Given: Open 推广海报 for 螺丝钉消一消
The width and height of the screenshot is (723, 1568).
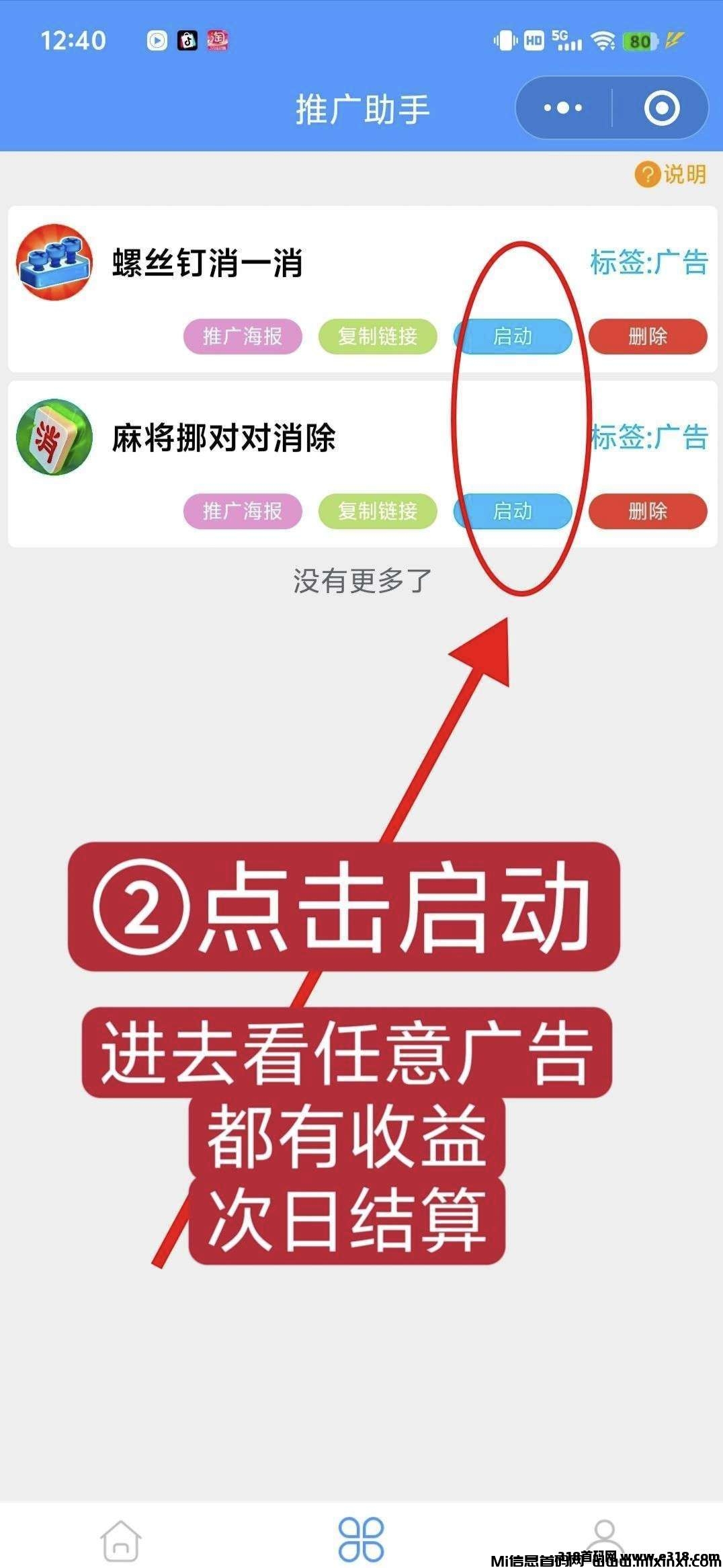Looking at the screenshot, I should coord(243,336).
